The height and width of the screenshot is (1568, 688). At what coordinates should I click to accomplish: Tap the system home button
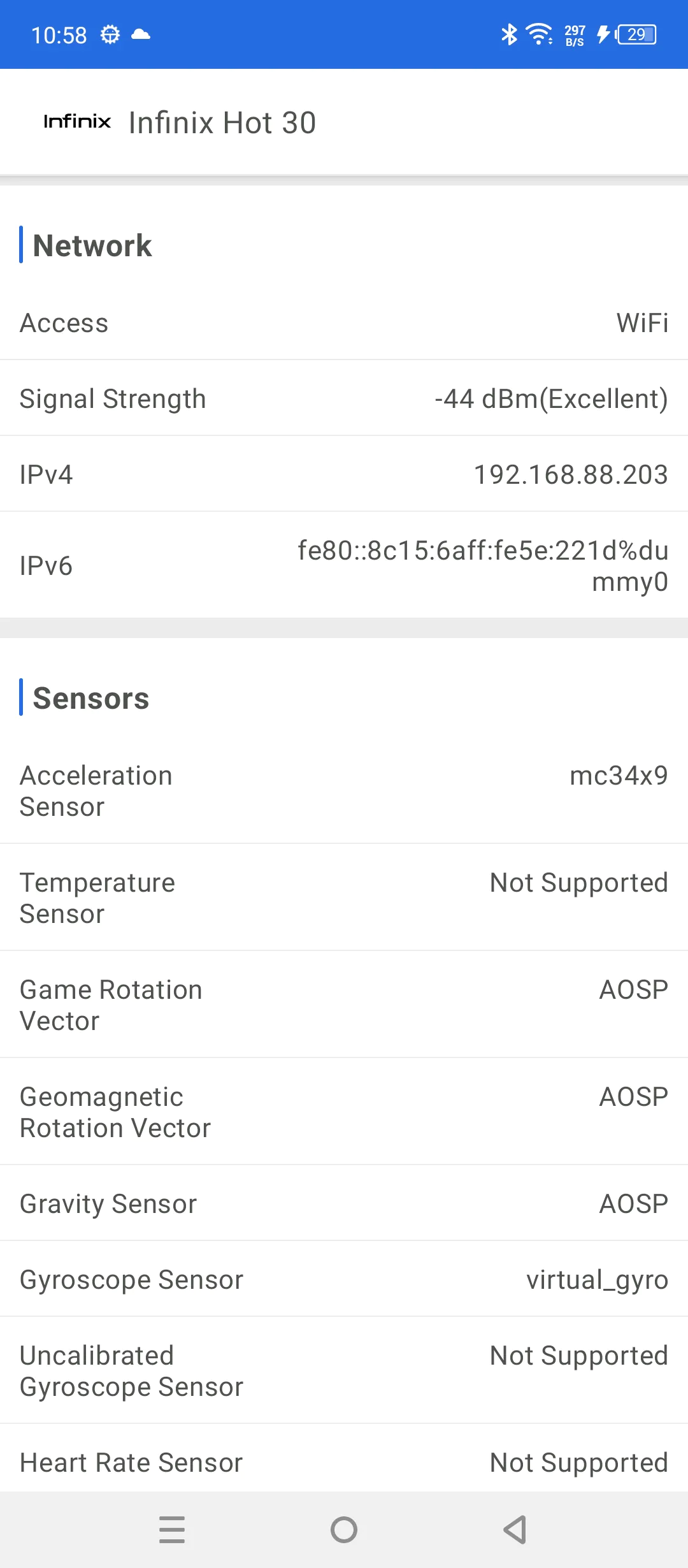pyautogui.click(x=344, y=1529)
